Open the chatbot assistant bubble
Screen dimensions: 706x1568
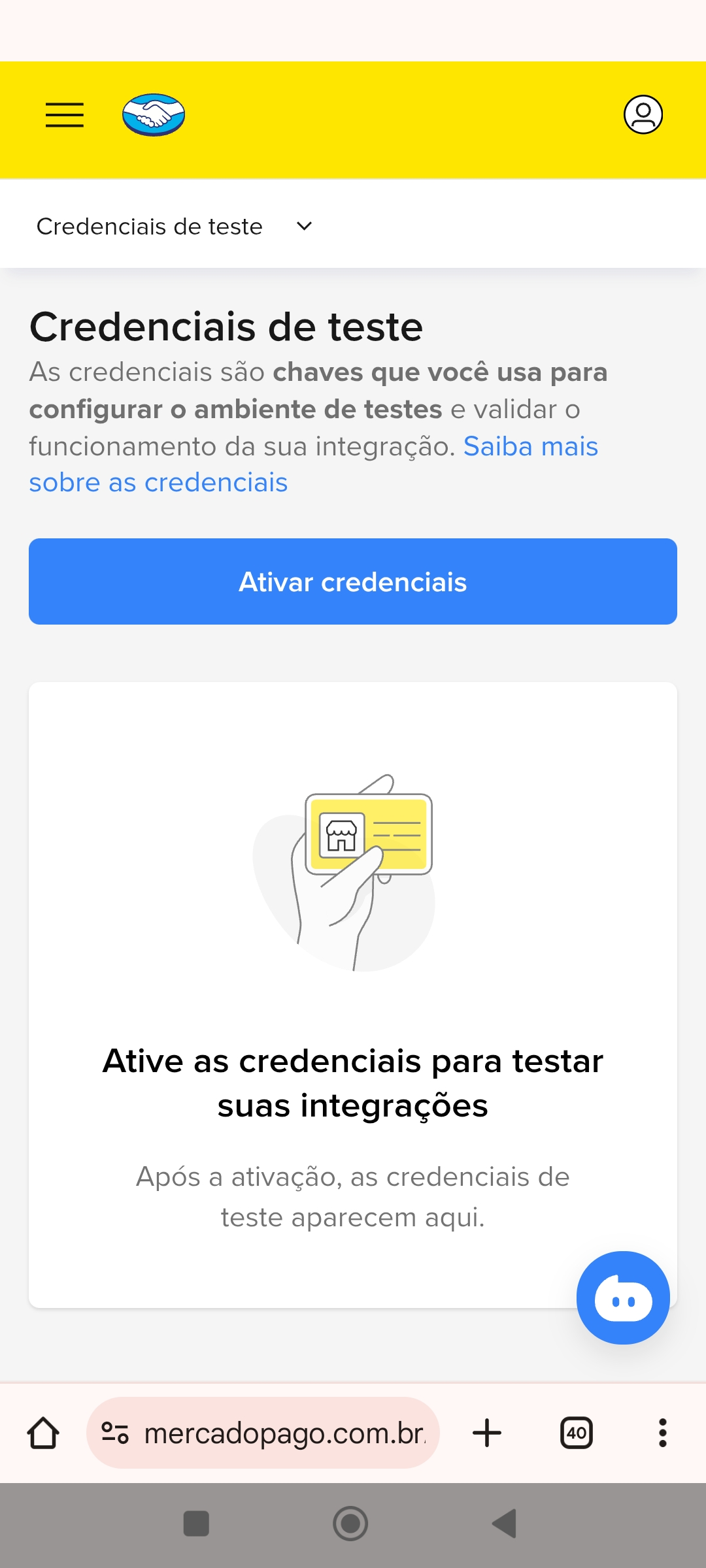coord(623,1298)
